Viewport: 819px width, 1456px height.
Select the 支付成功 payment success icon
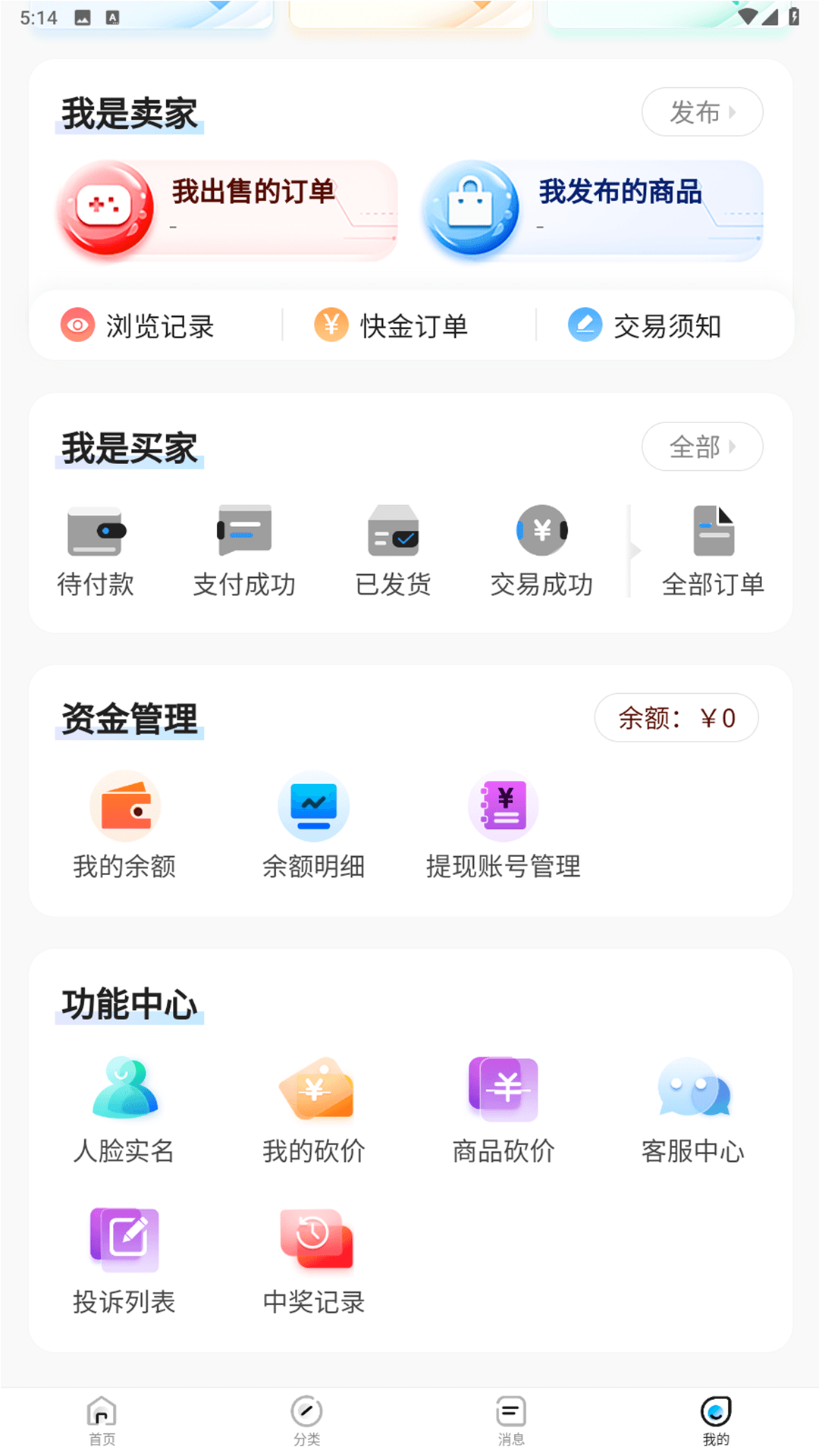point(245,550)
